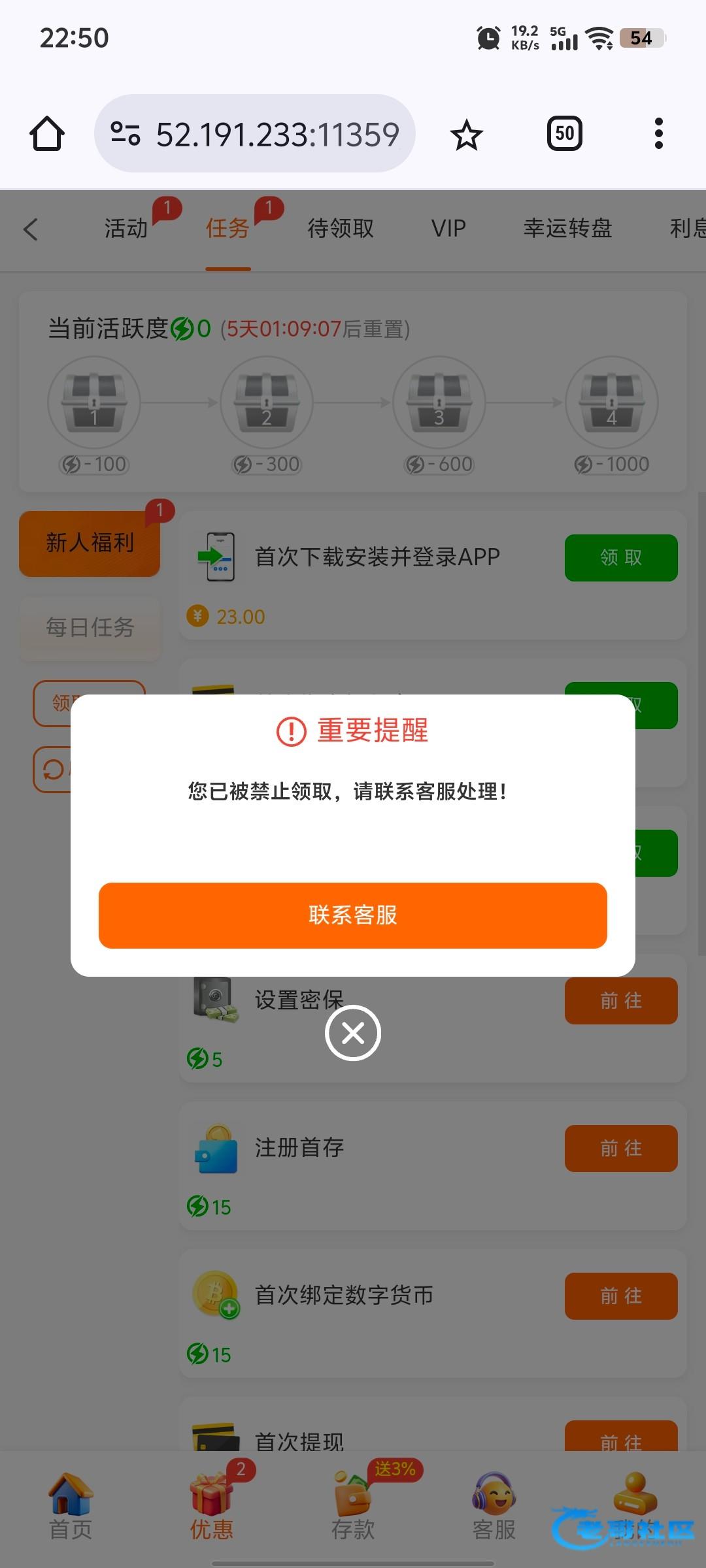Tap 前往 for 设置密保 task

[621, 1001]
